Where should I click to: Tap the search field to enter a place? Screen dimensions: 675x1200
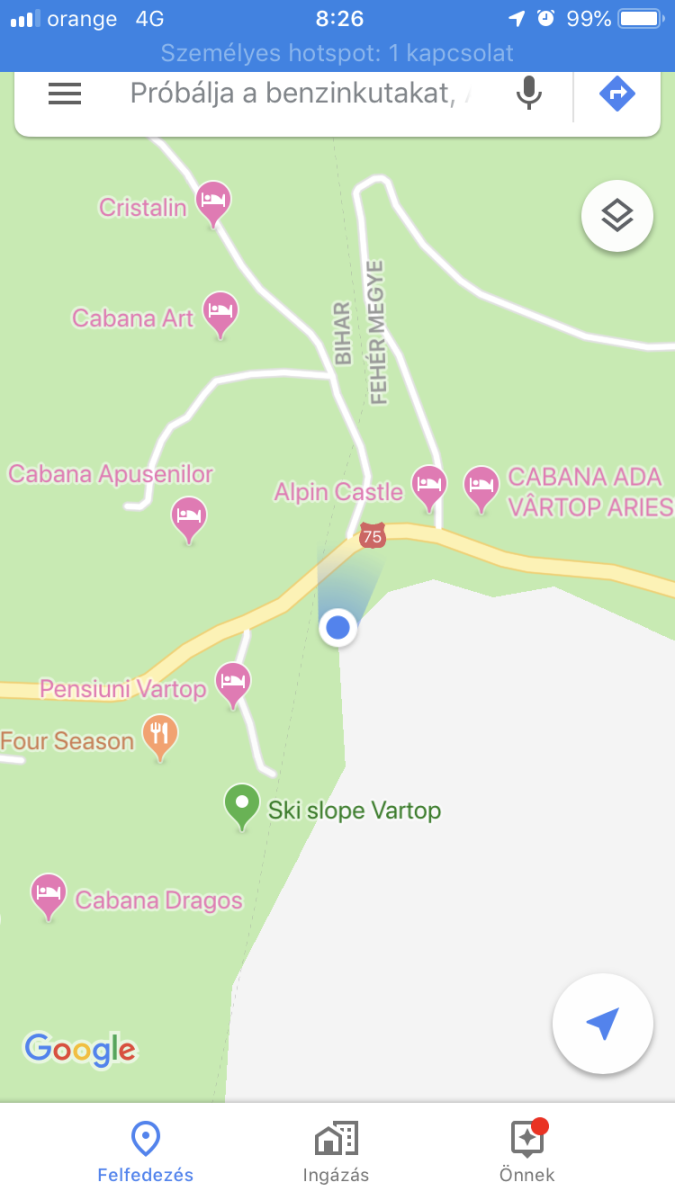pyautogui.click(x=300, y=94)
